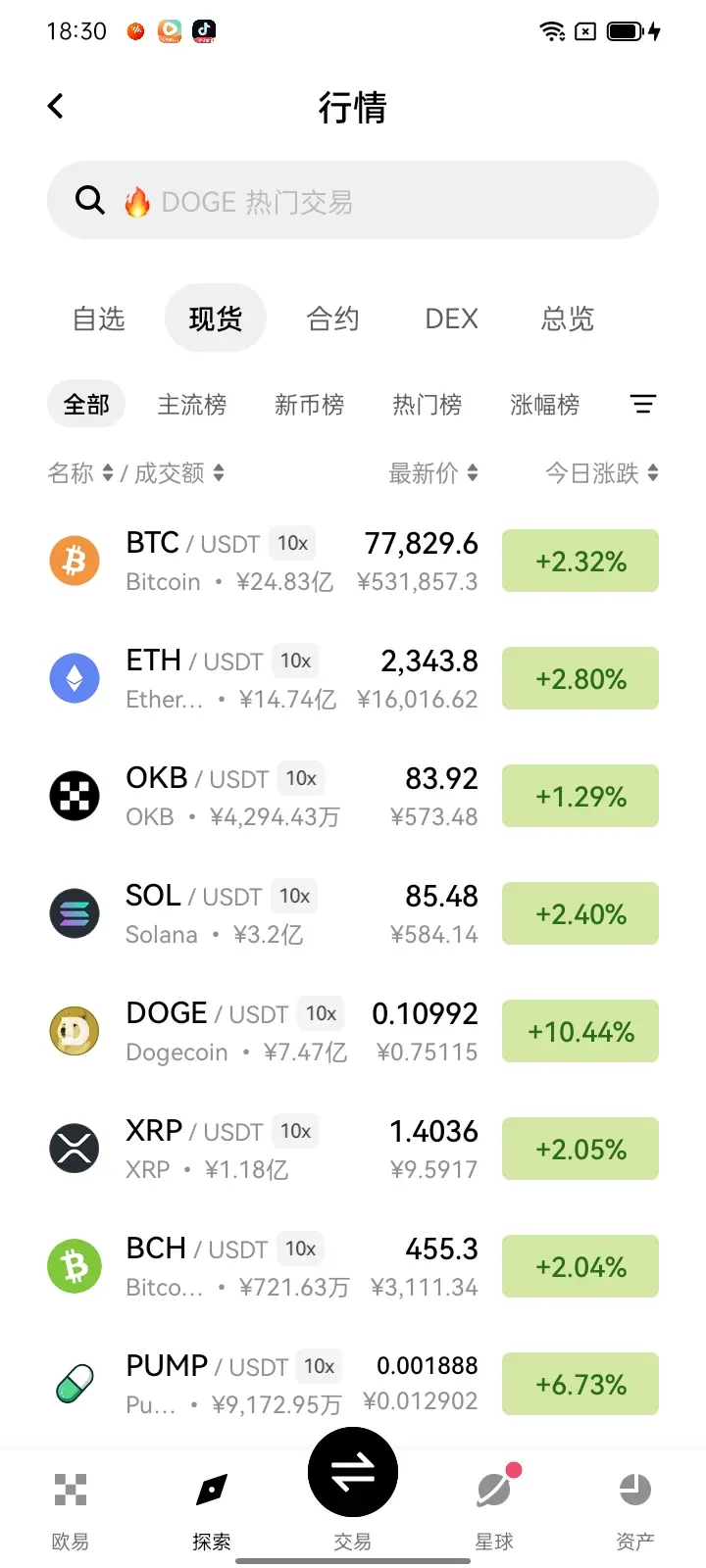Screen dimensions: 706x1568
Task: View the PUMP / USDT market
Action: click(353, 1384)
